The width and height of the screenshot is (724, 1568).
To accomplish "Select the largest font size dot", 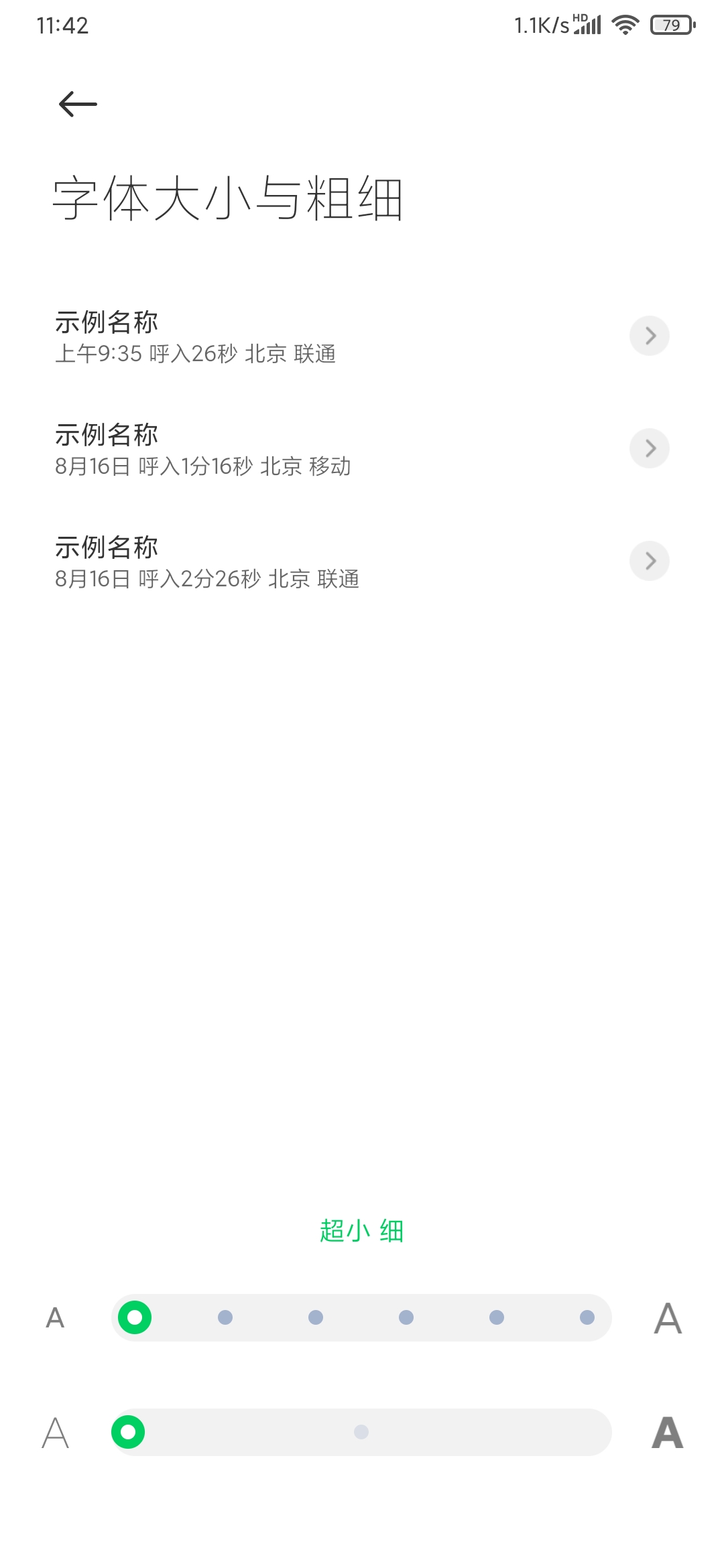I will (587, 1317).
